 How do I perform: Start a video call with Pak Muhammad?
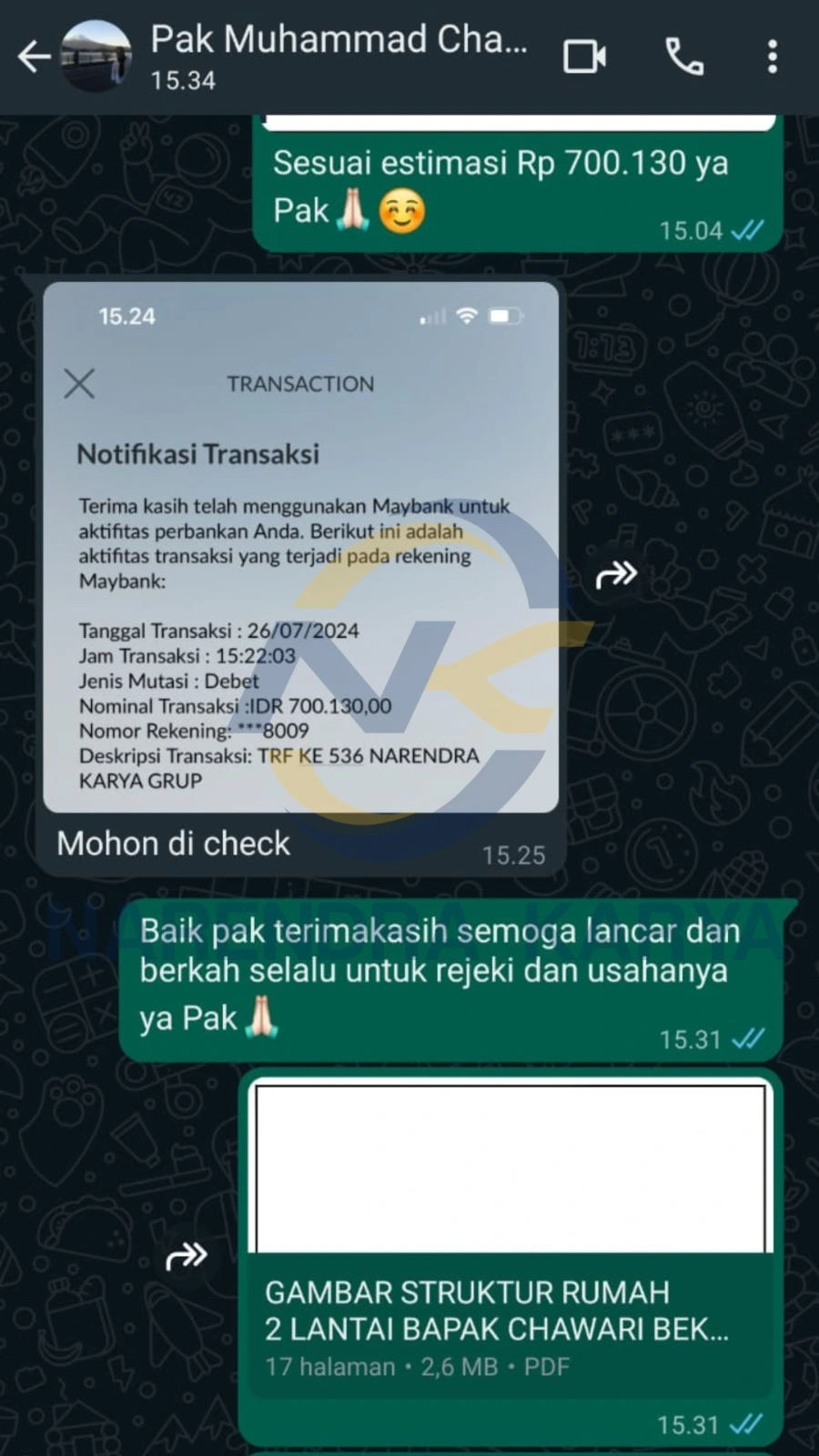tap(584, 56)
